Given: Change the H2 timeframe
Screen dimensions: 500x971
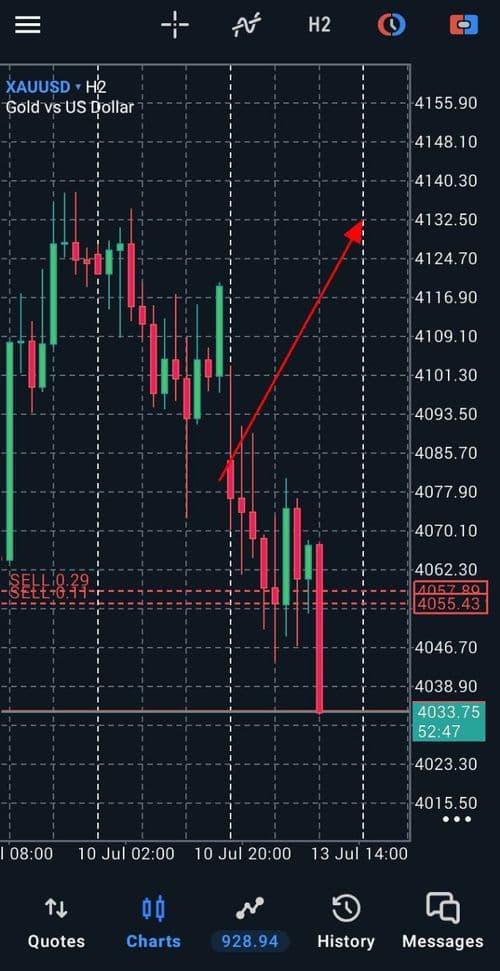Looking at the screenshot, I should click(x=319, y=25).
